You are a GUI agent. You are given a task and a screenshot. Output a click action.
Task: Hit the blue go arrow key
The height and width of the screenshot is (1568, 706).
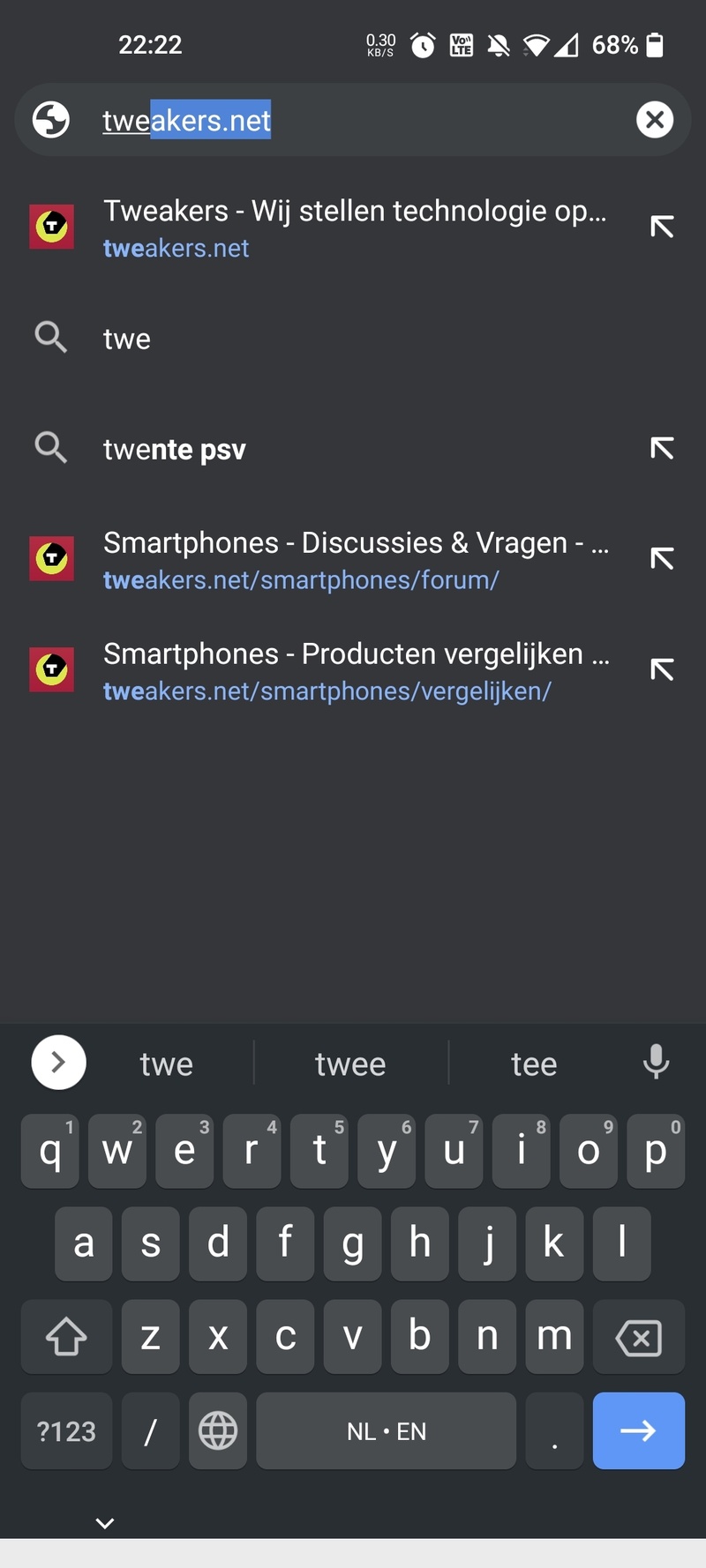(x=638, y=1430)
